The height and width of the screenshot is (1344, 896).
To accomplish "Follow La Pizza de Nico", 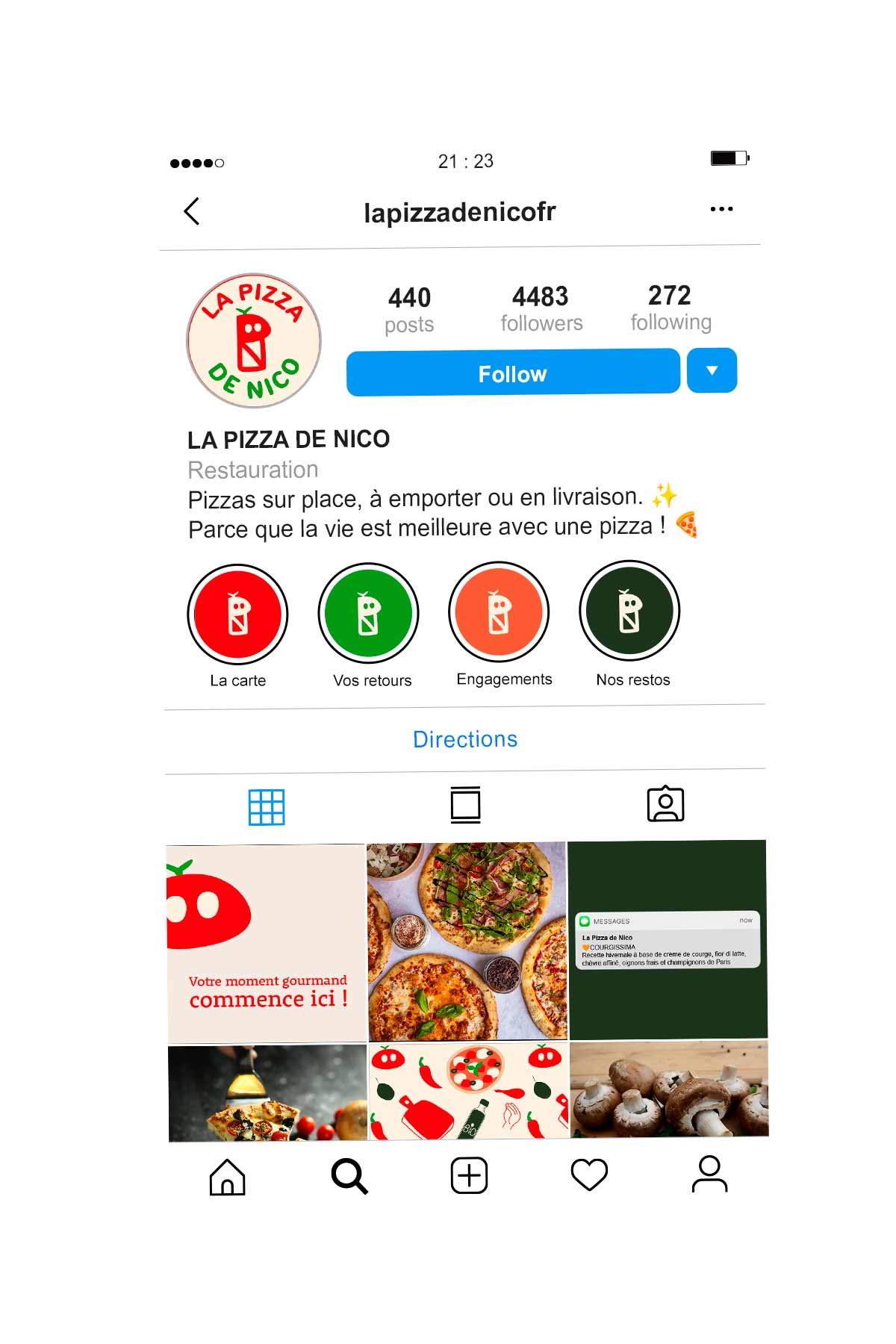I will point(513,373).
